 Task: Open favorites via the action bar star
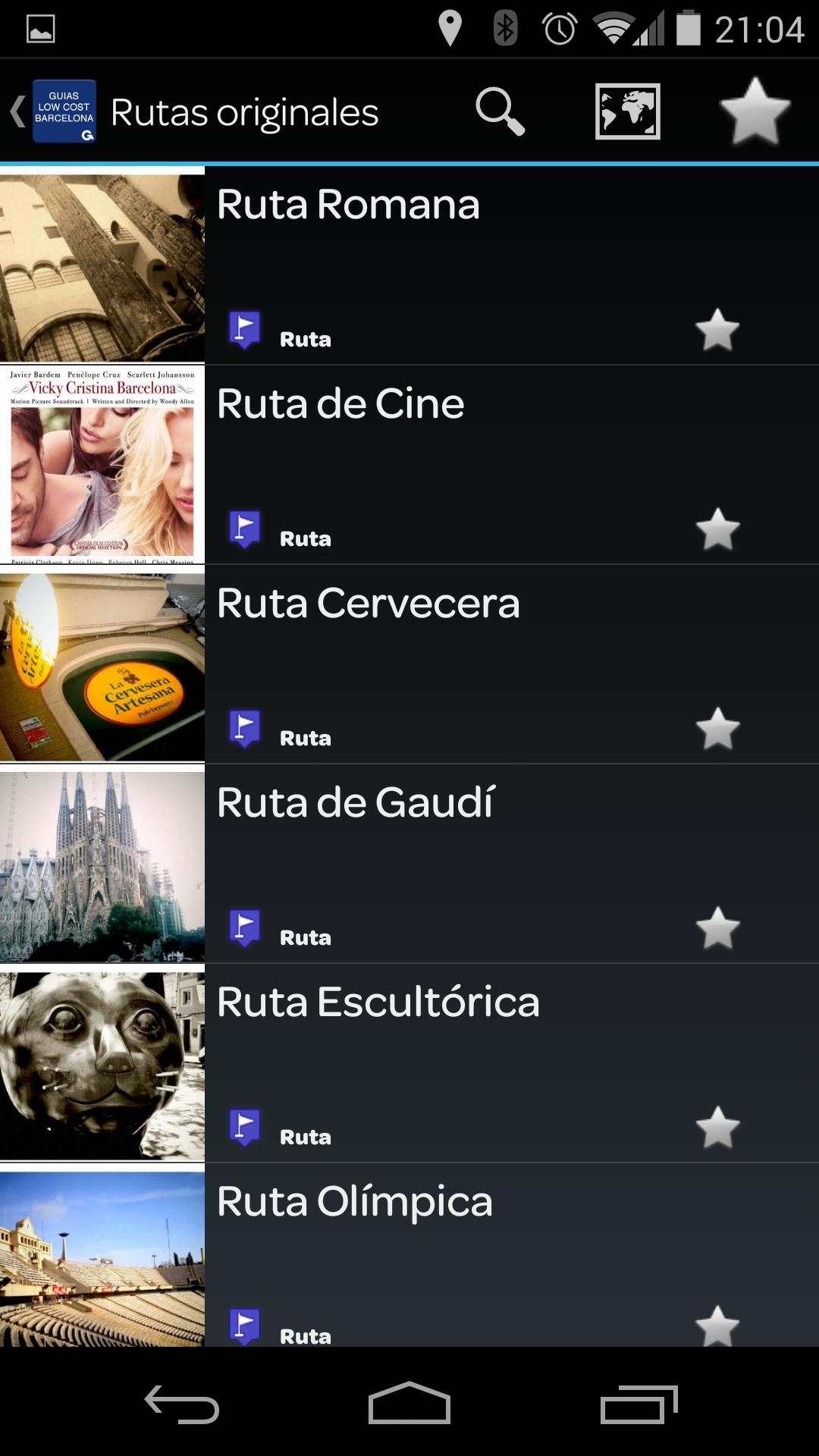pos(755,111)
